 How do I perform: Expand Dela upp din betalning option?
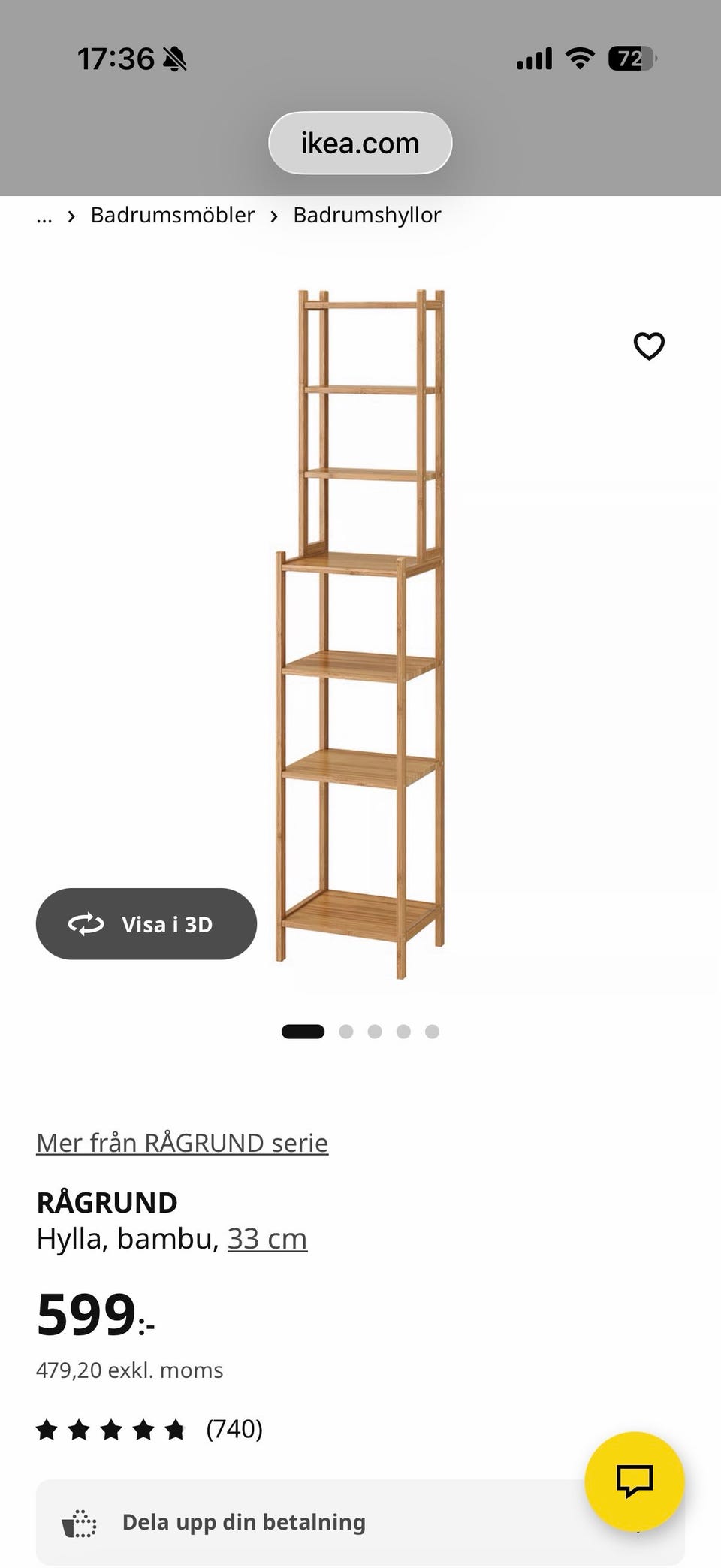(300, 1522)
